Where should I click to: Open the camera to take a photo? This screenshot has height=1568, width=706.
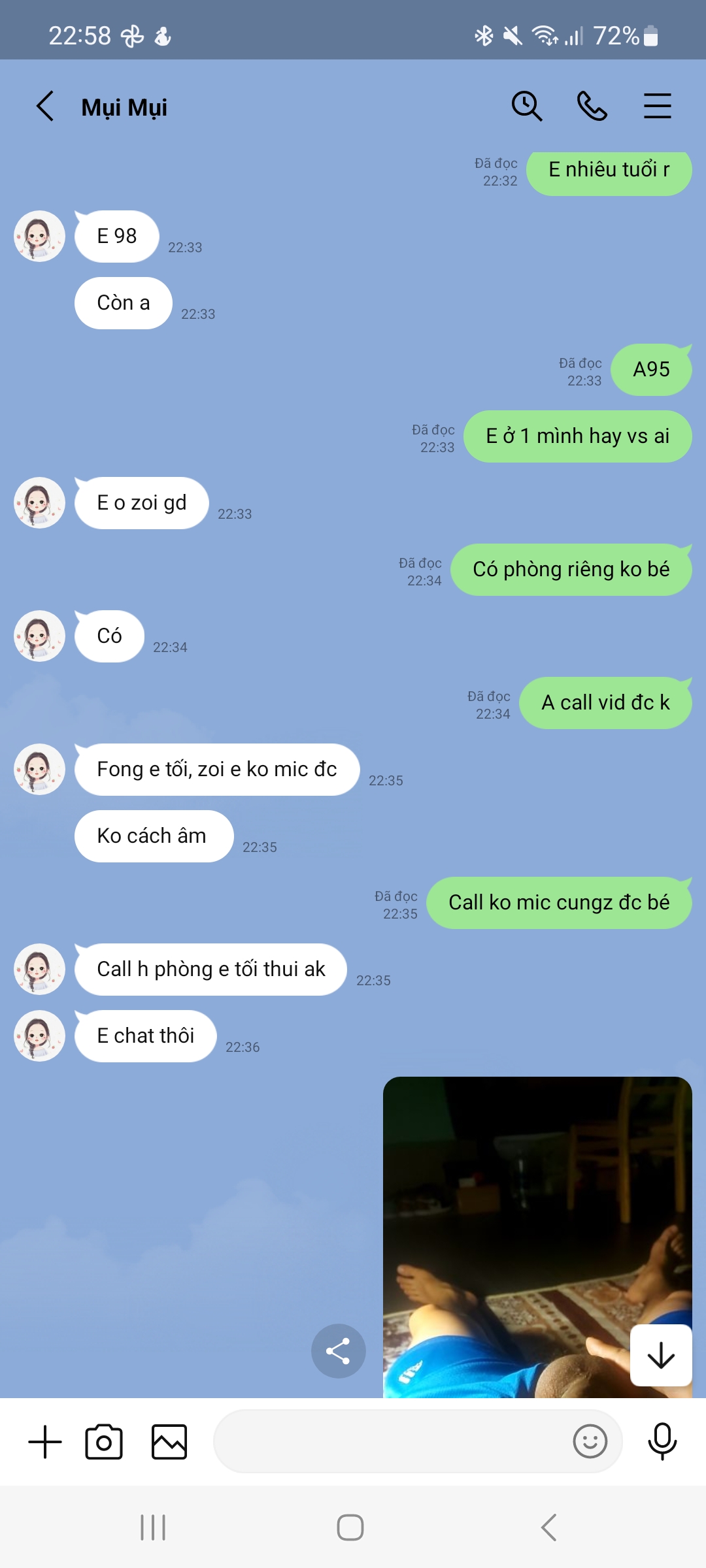104,1442
